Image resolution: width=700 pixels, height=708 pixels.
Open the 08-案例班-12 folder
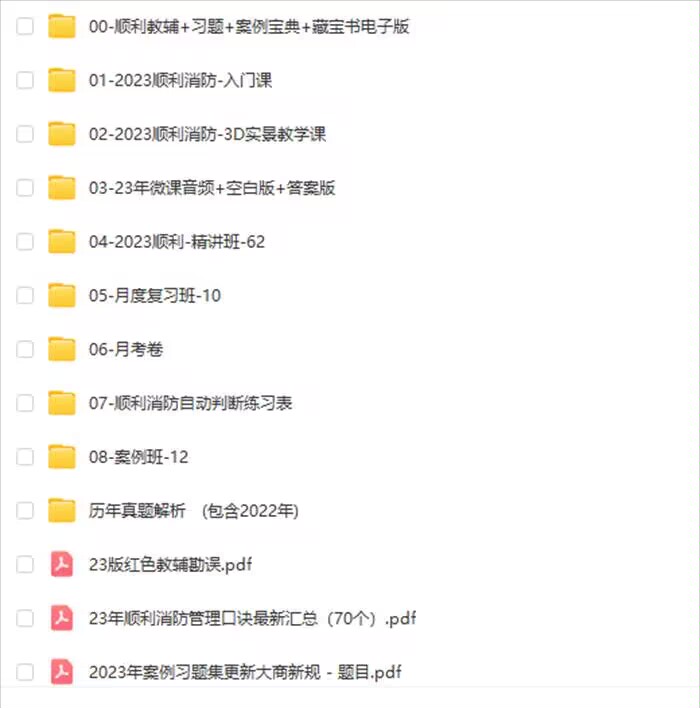(x=138, y=458)
